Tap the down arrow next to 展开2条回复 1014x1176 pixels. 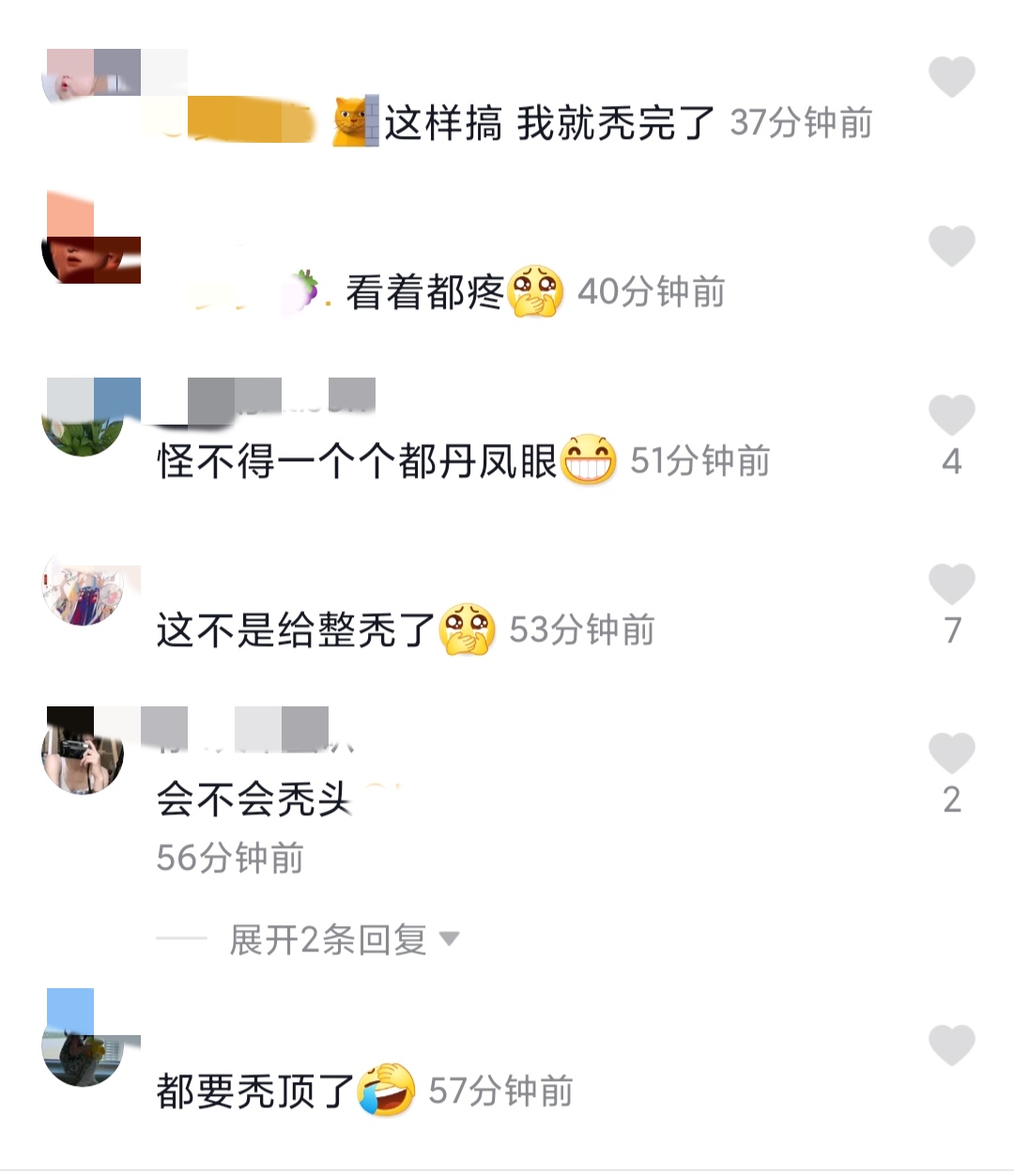[449, 940]
